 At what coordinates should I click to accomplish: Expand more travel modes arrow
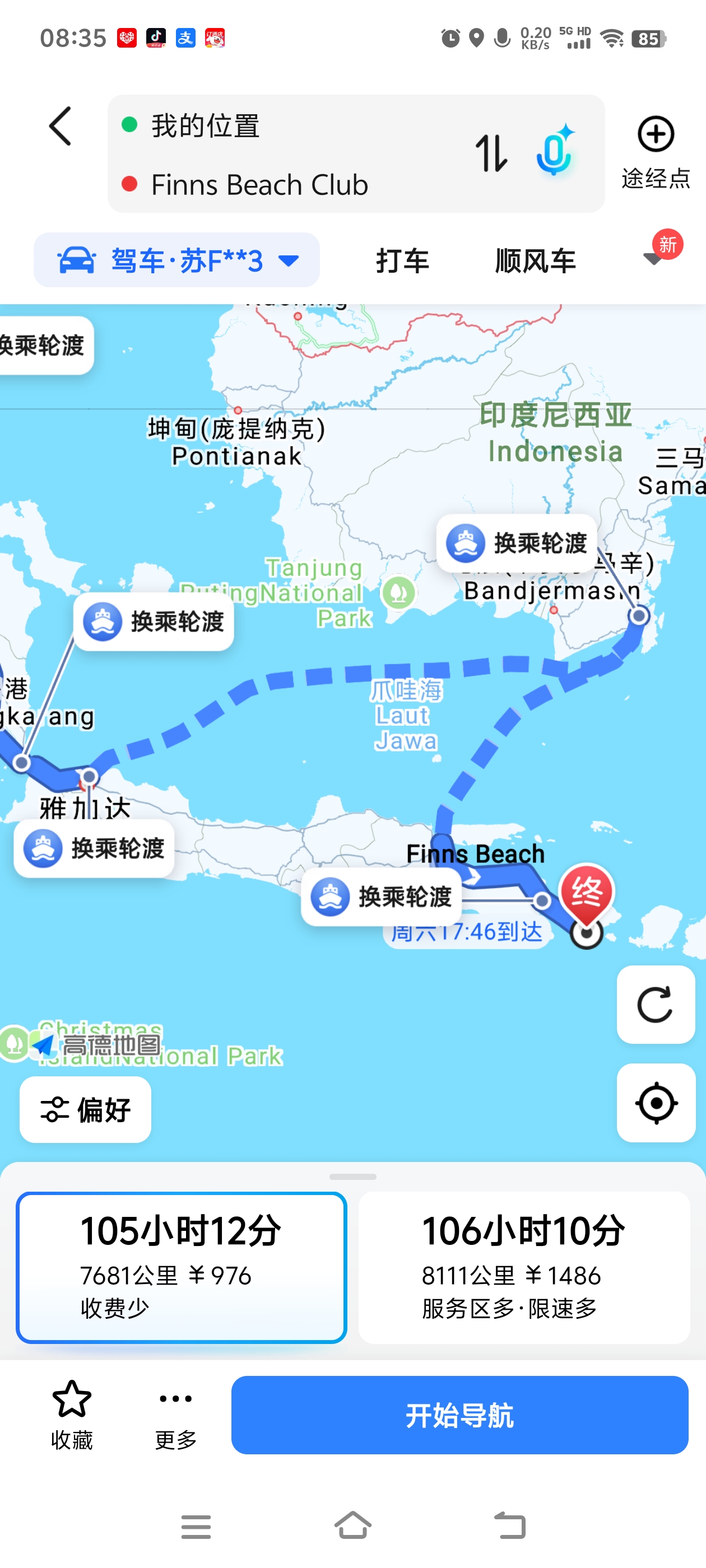653,258
